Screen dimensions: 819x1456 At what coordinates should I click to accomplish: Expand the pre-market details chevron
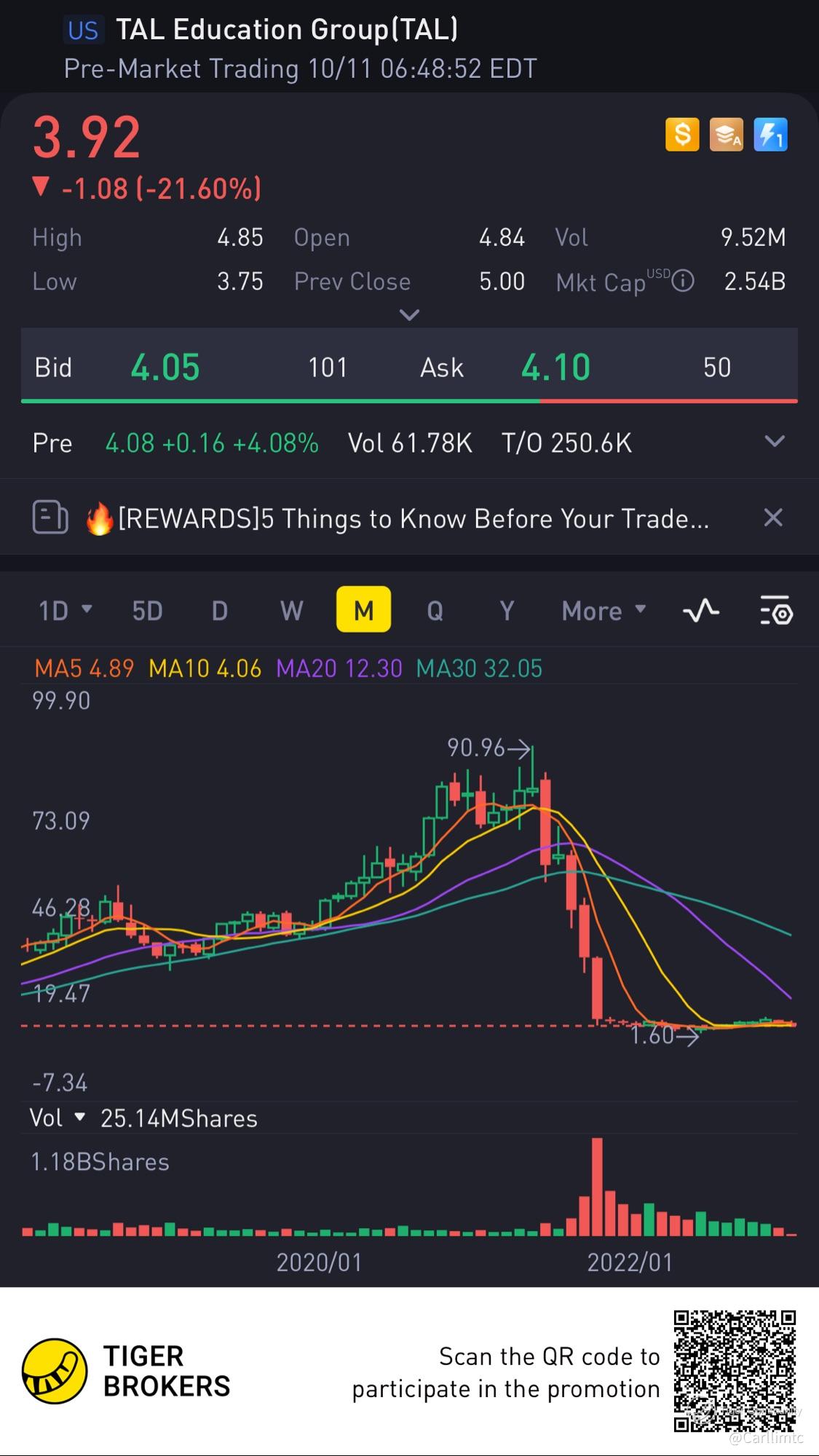775,441
